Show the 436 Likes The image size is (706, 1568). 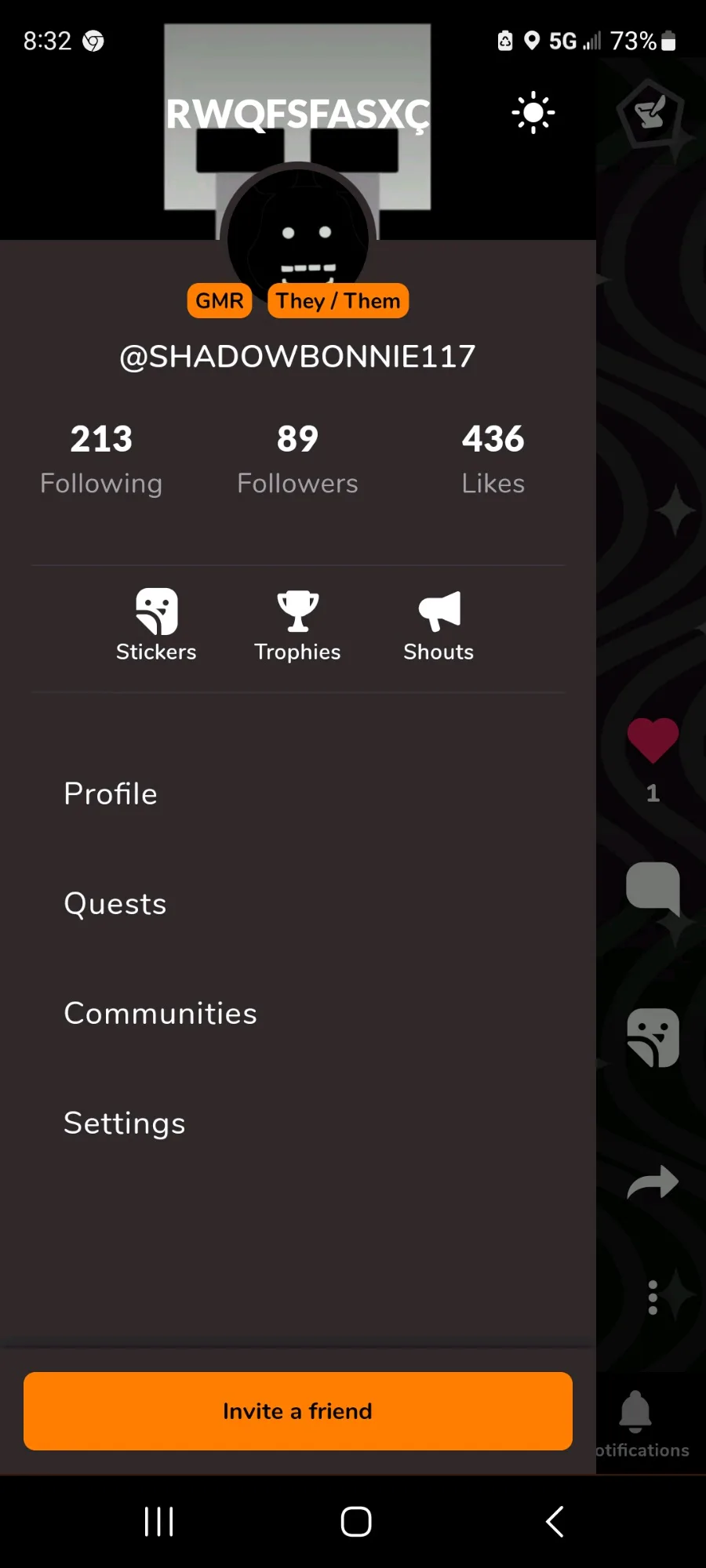click(493, 459)
